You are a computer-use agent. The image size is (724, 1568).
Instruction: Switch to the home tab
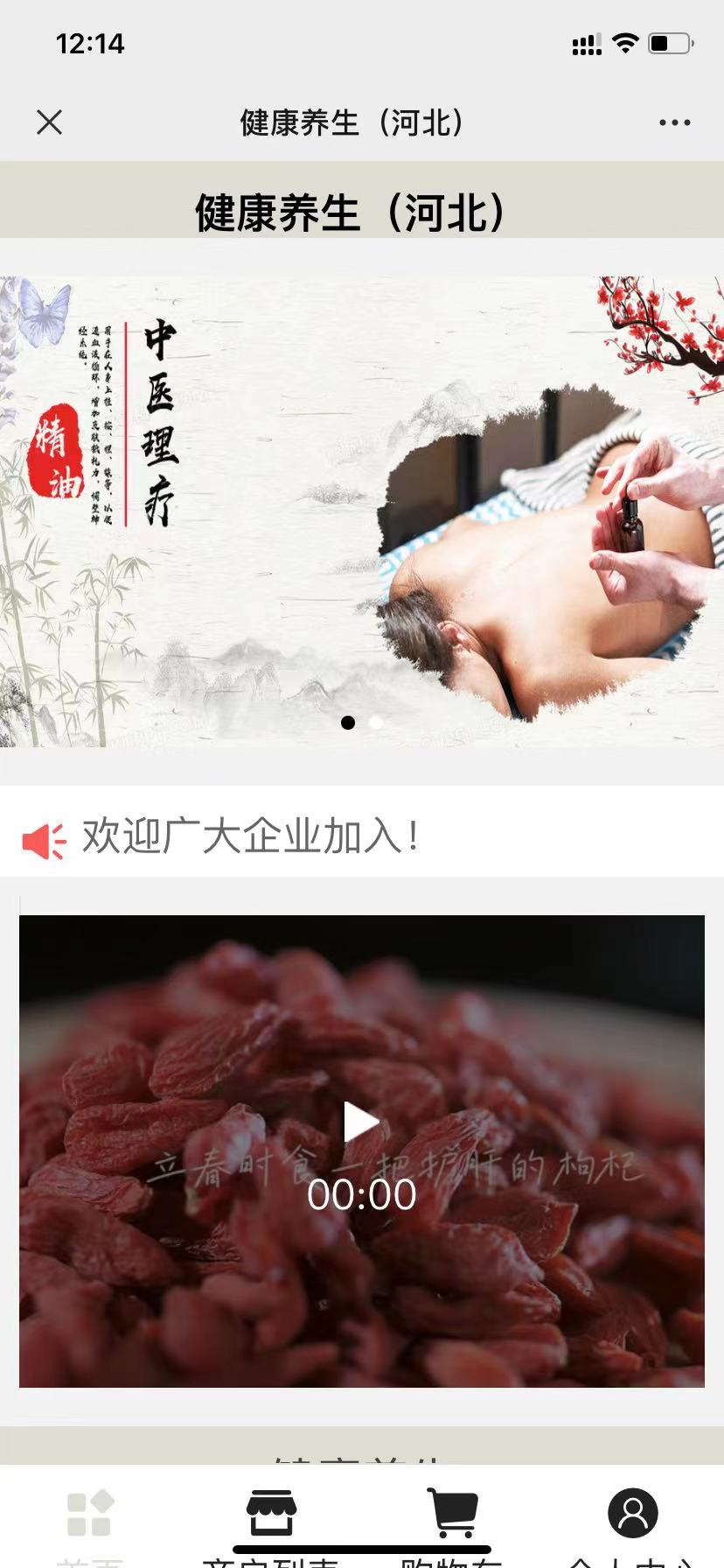point(91,1521)
